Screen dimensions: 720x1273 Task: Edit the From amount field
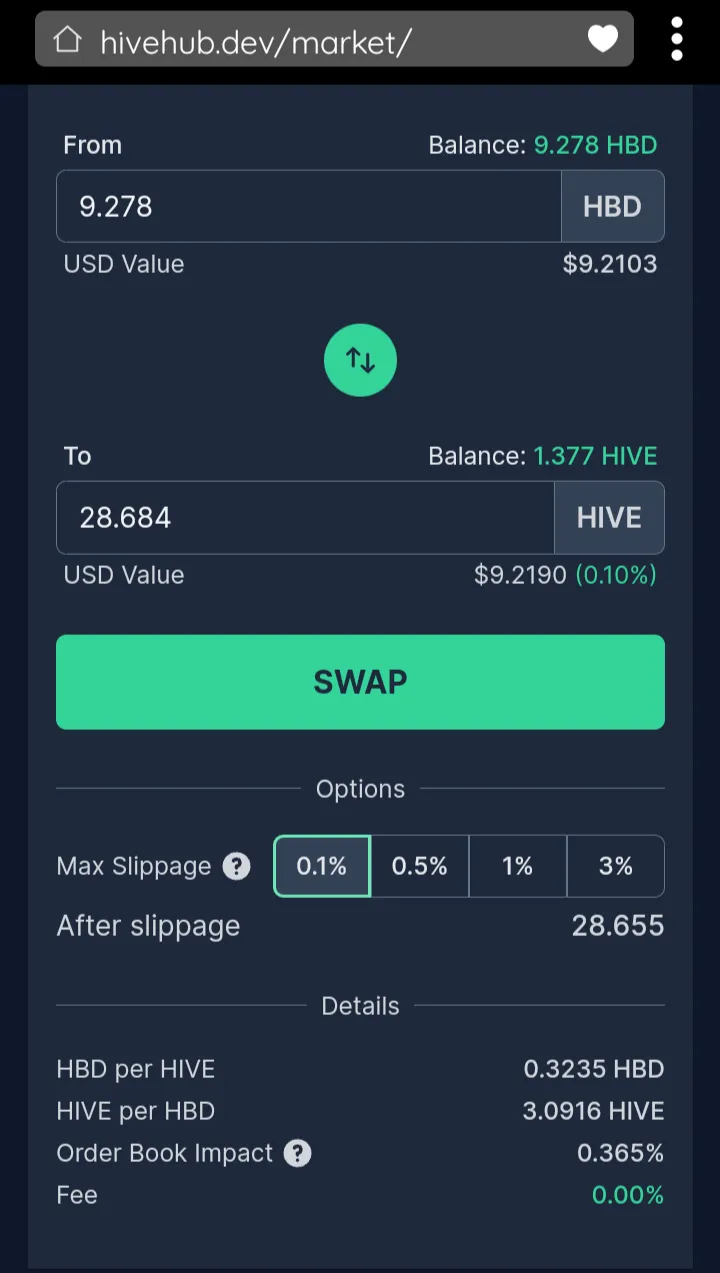tap(308, 207)
